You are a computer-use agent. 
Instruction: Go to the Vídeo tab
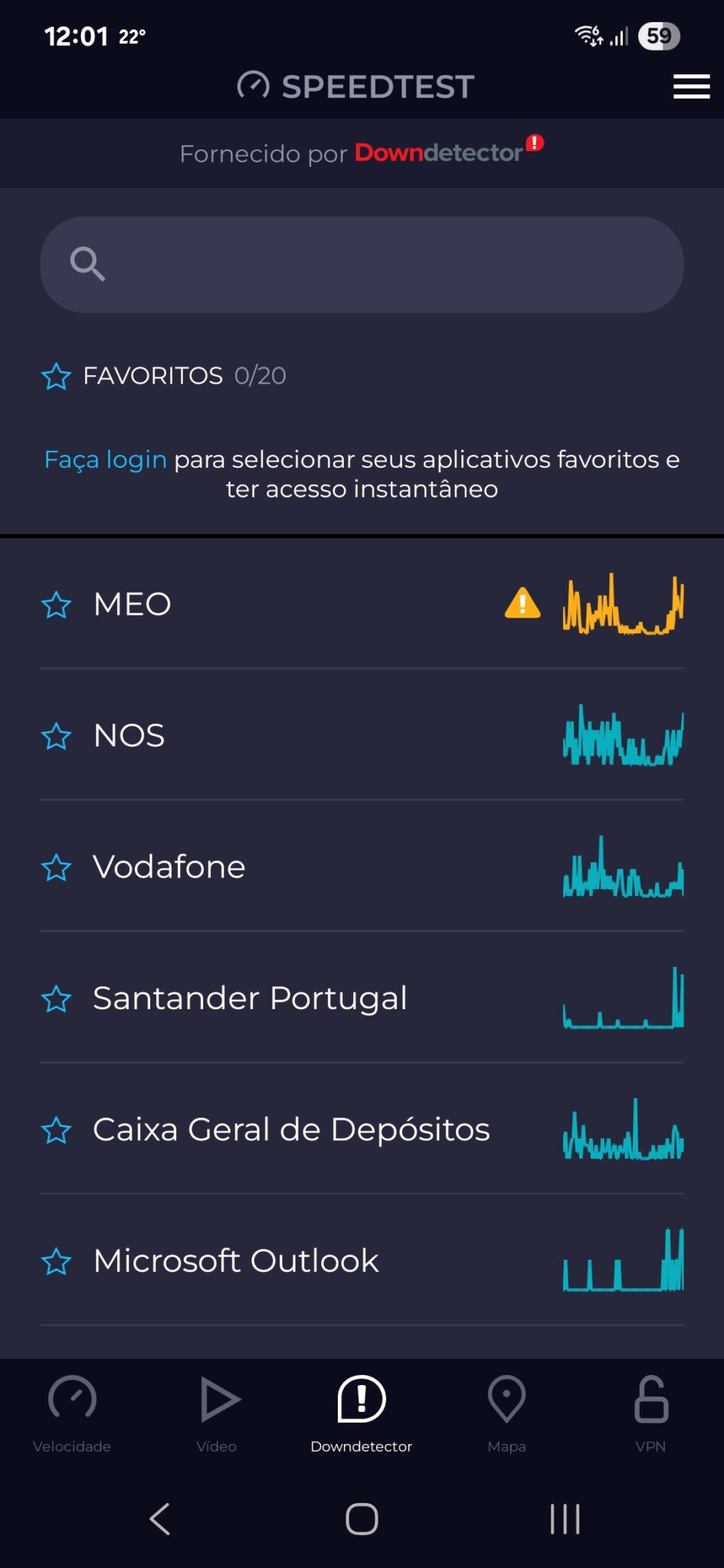click(x=217, y=1413)
